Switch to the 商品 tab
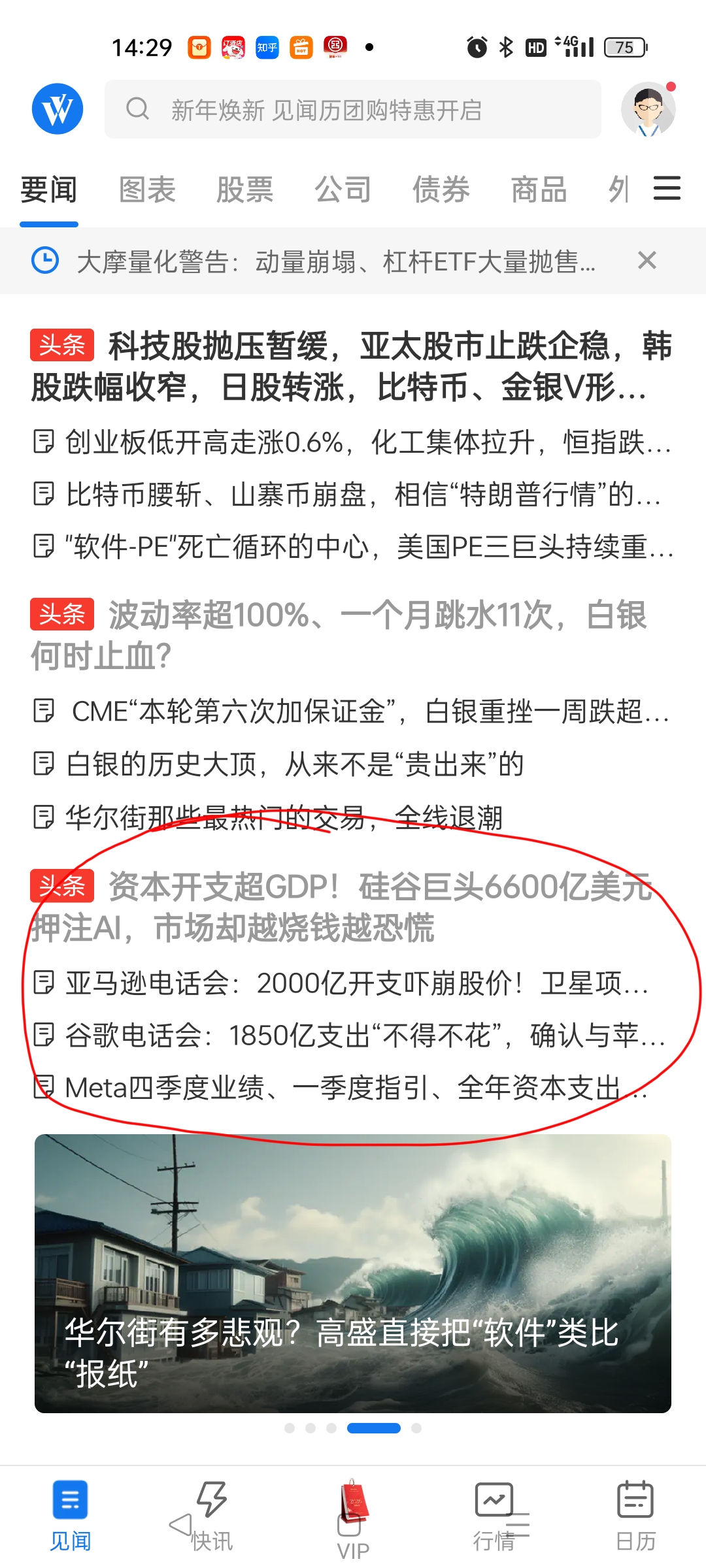This screenshot has width=706, height=1568. pyautogui.click(x=539, y=190)
